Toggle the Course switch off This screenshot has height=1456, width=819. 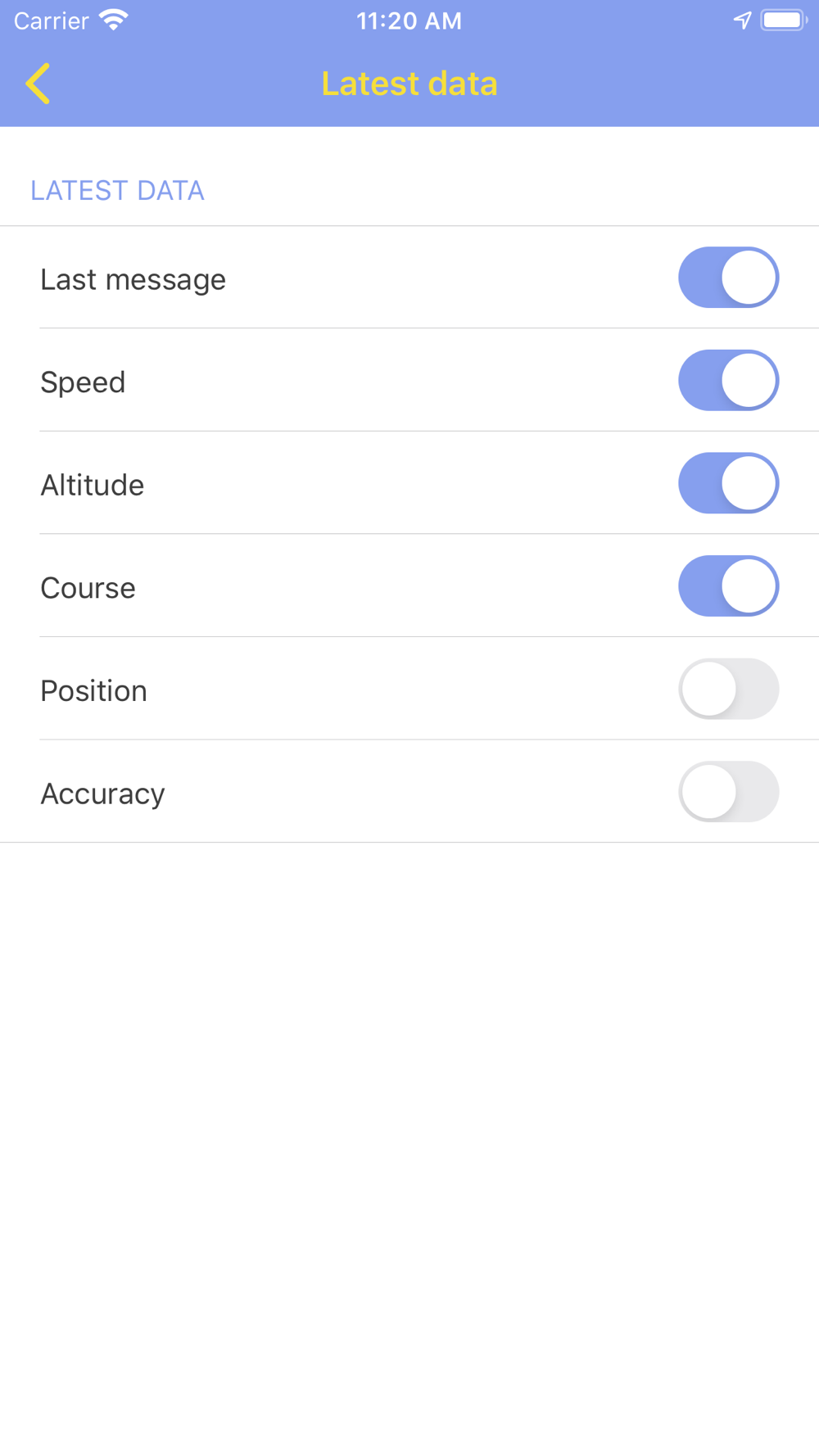[727, 586]
